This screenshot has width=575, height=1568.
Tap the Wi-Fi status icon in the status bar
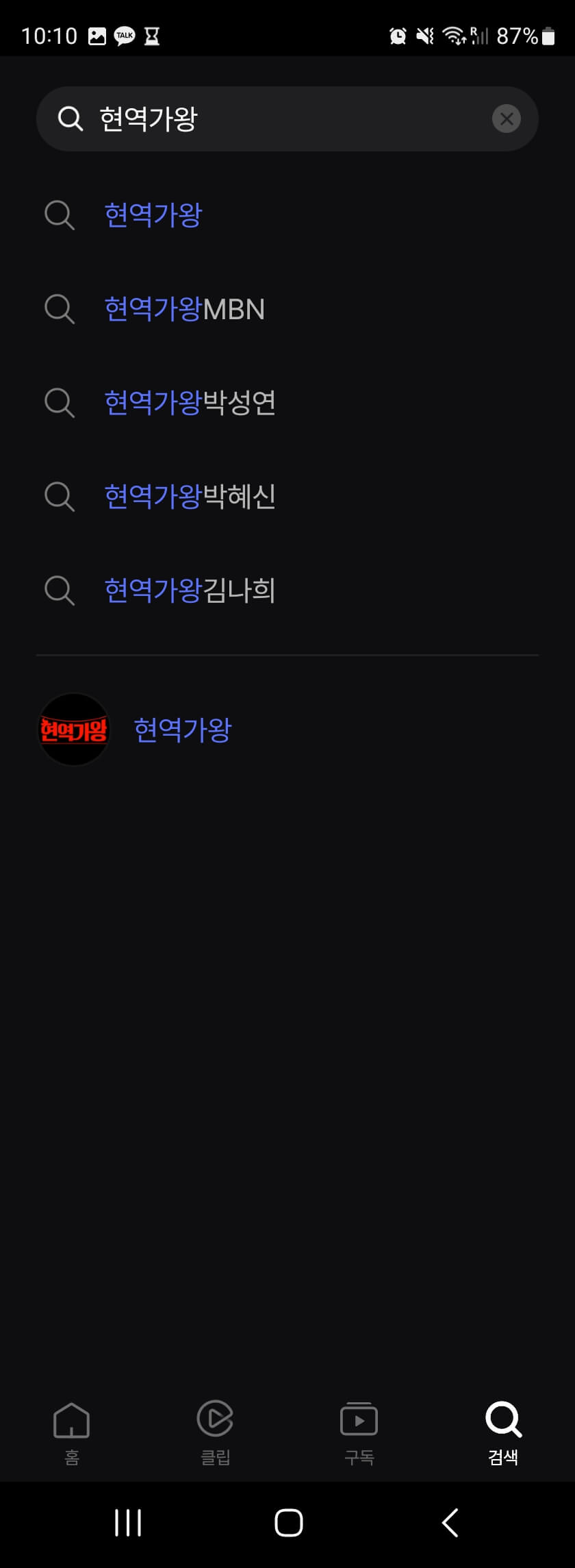click(454, 36)
